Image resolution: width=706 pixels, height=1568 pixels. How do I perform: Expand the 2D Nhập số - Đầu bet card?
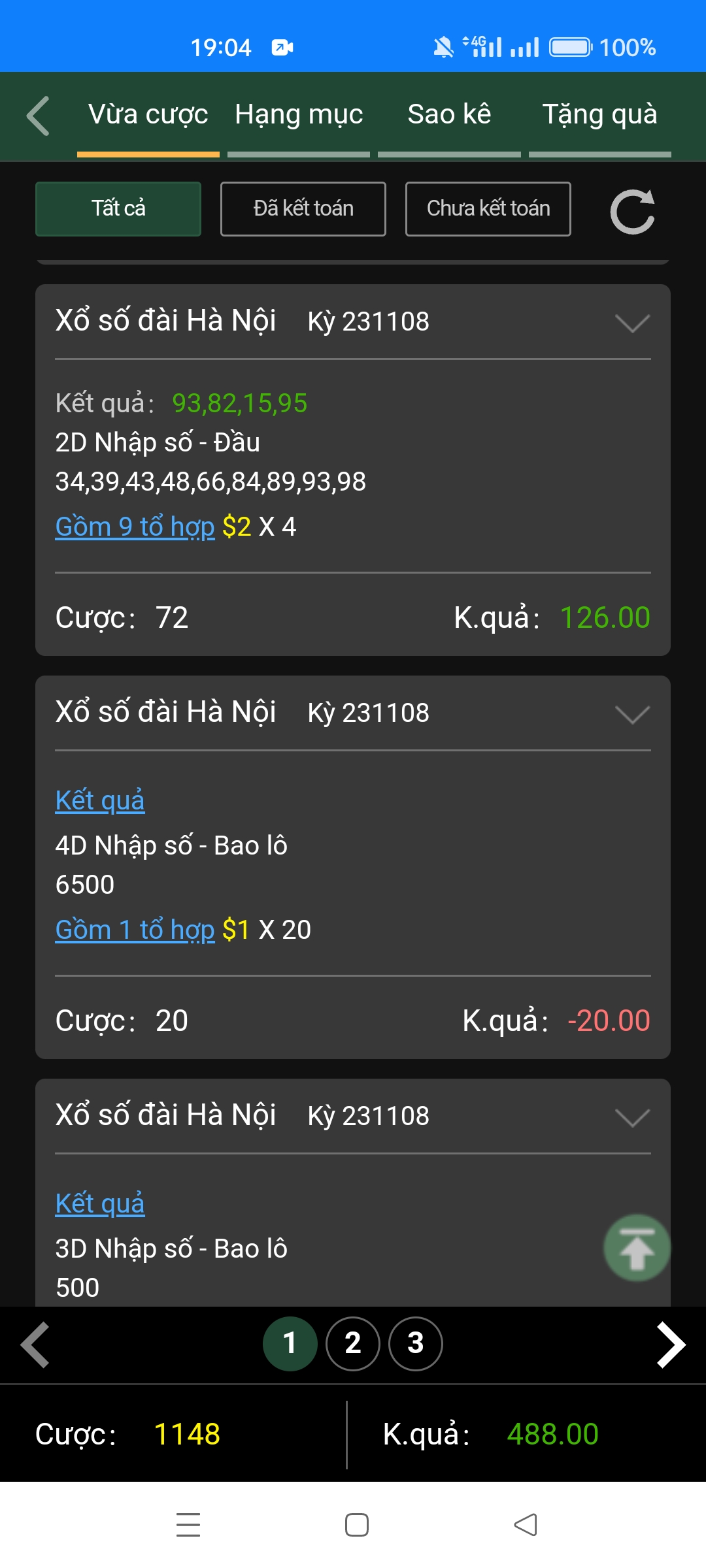click(x=632, y=323)
